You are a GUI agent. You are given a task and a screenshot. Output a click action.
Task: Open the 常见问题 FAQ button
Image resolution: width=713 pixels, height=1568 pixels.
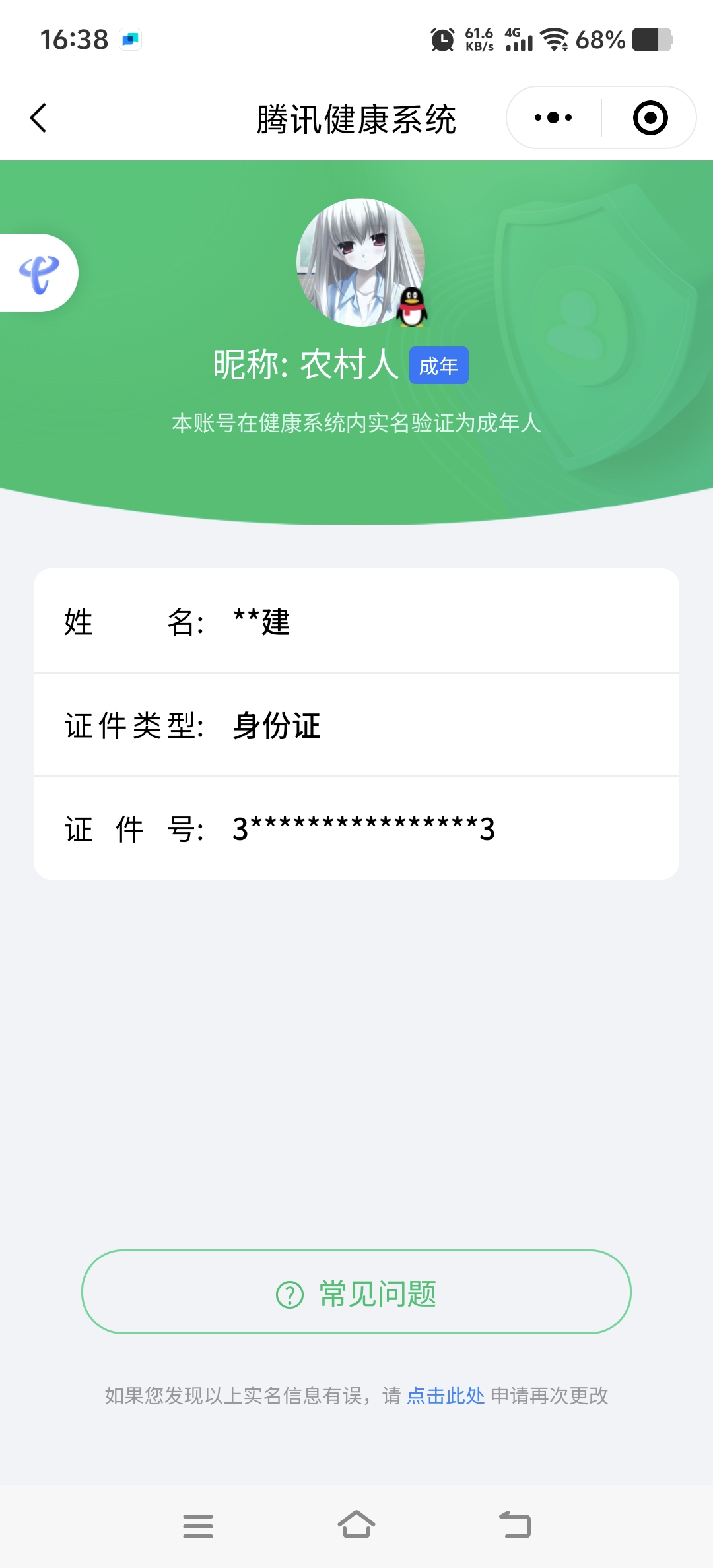(x=356, y=1291)
